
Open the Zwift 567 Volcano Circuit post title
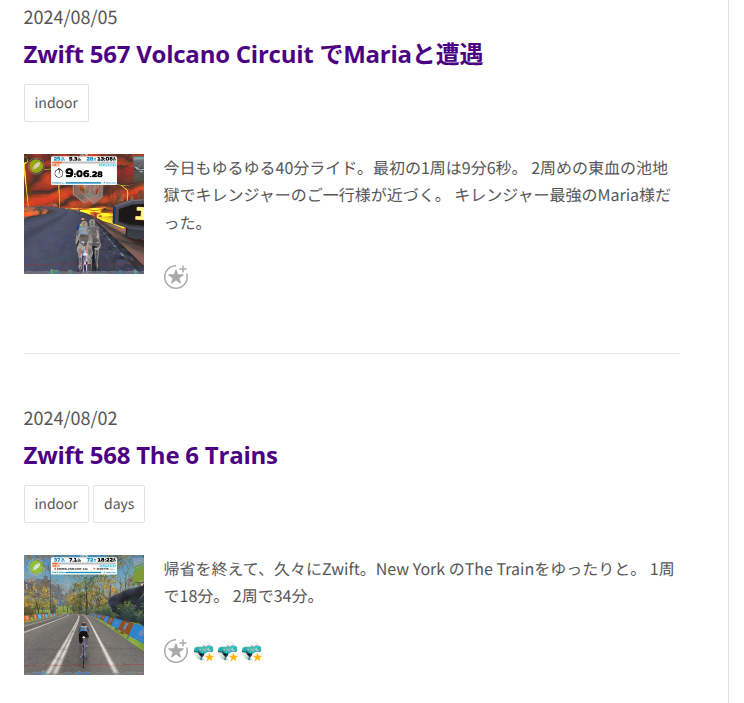tap(253, 55)
